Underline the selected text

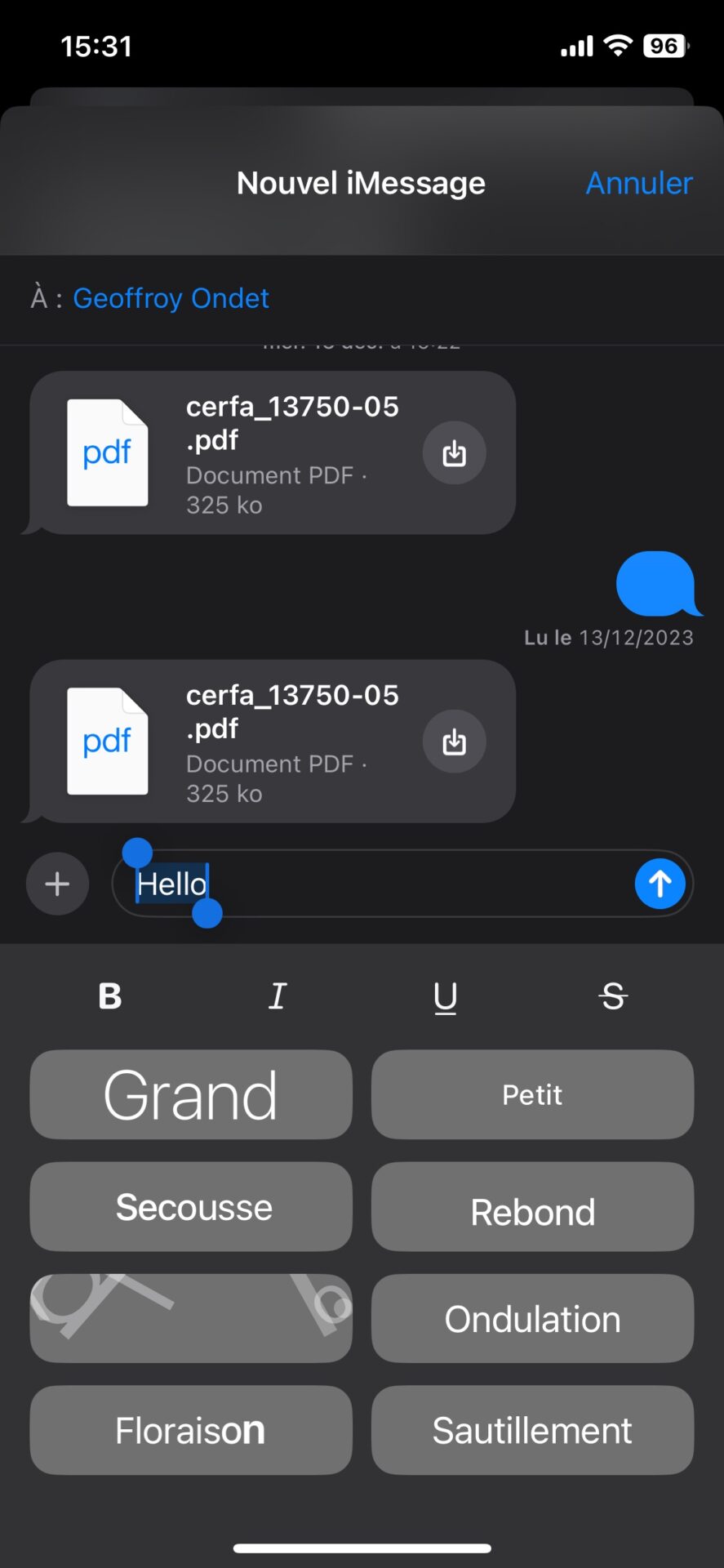(446, 996)
